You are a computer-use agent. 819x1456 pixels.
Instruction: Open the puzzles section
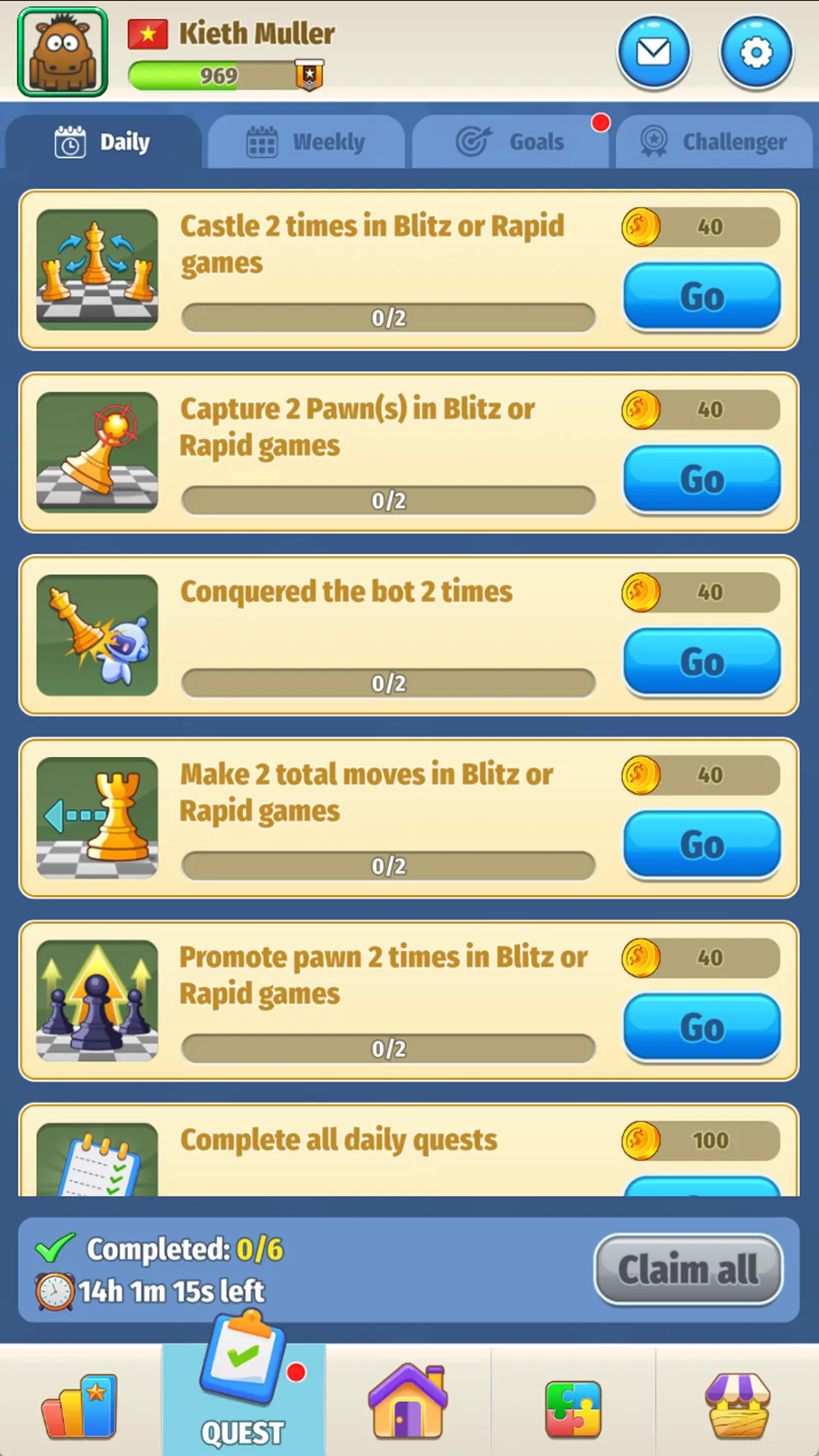[573, 1408]
